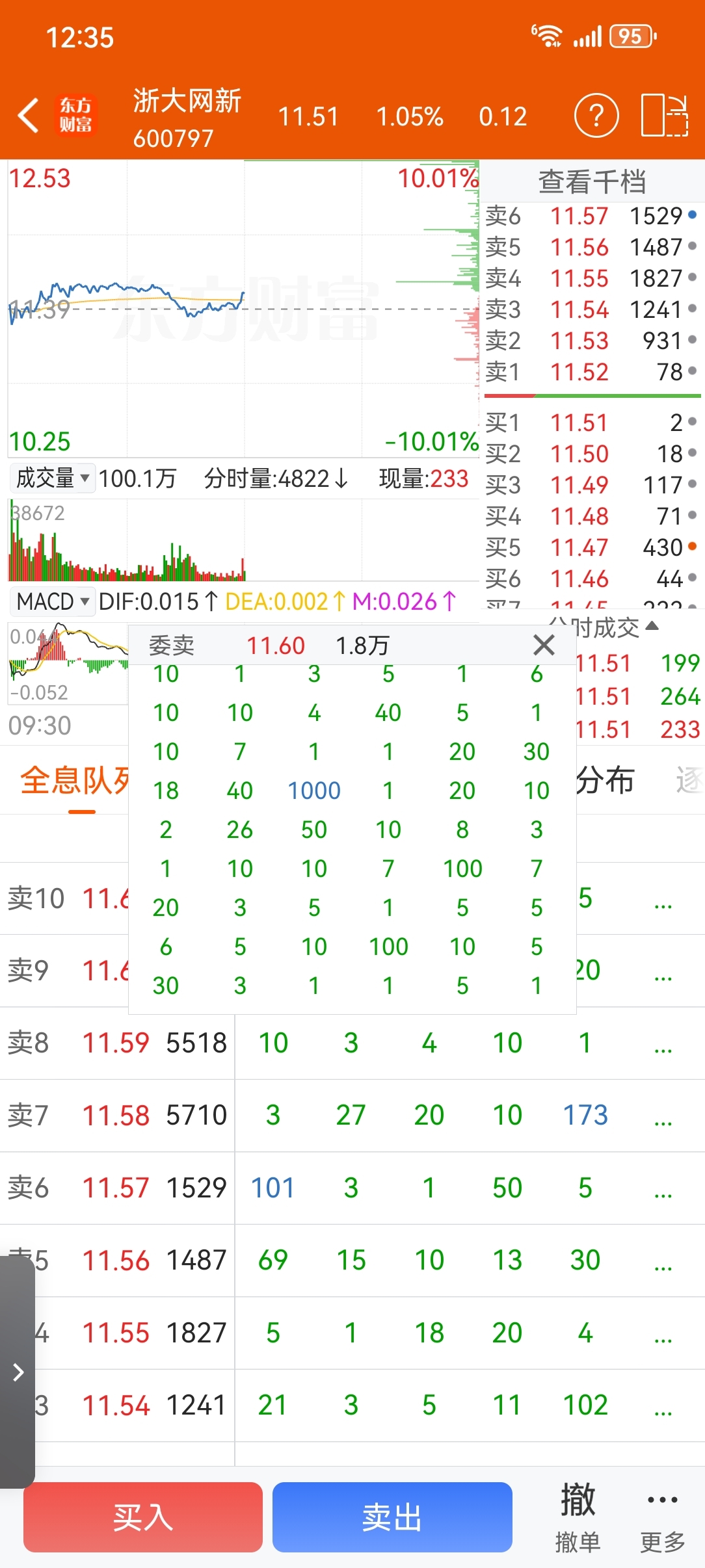Open the side drawer arrow handle
Viewport: 705px width, 1568px height.
pyautogui.click(x=18, y=1372)
